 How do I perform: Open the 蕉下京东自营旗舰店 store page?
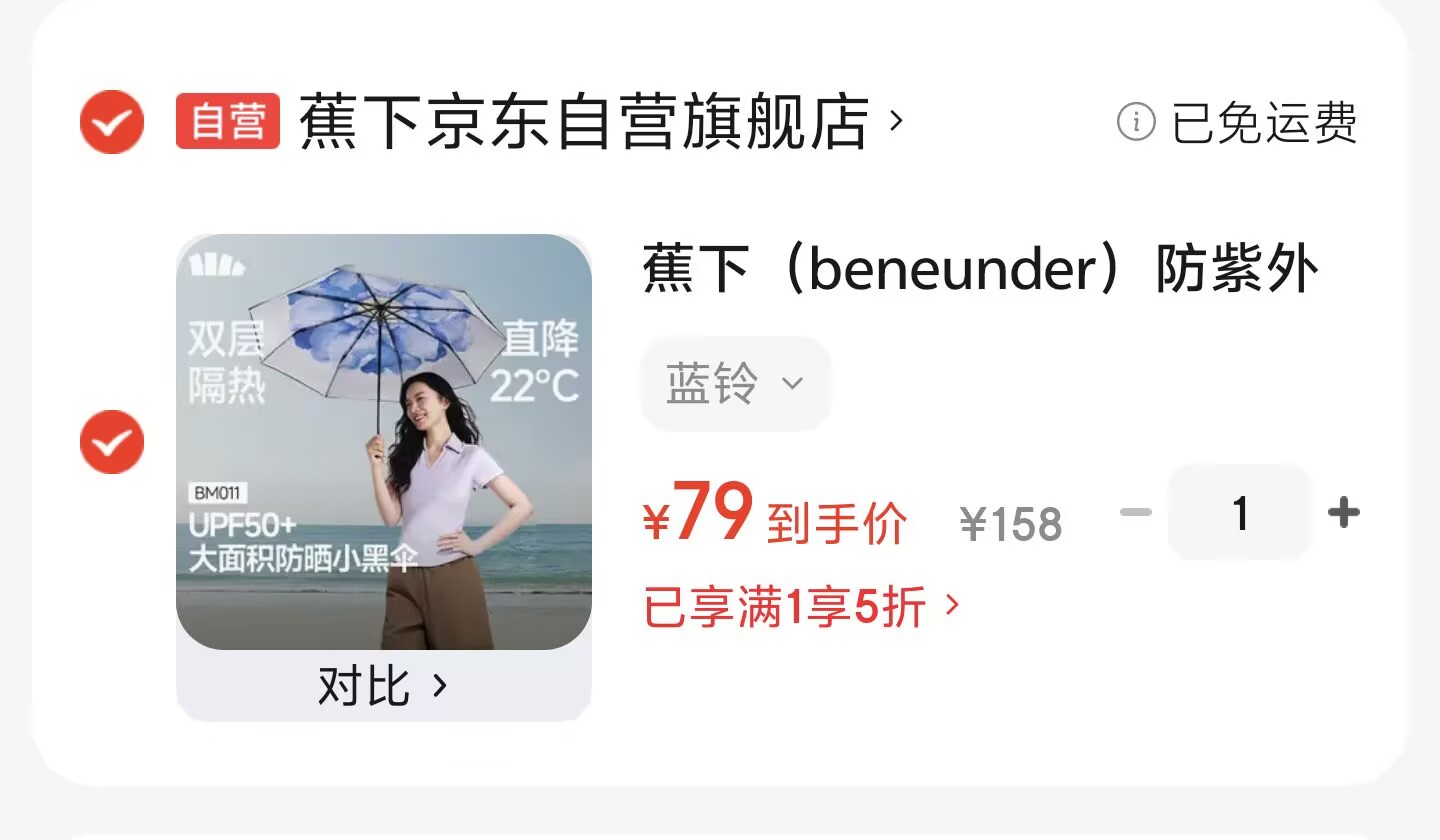pos(601,122)
